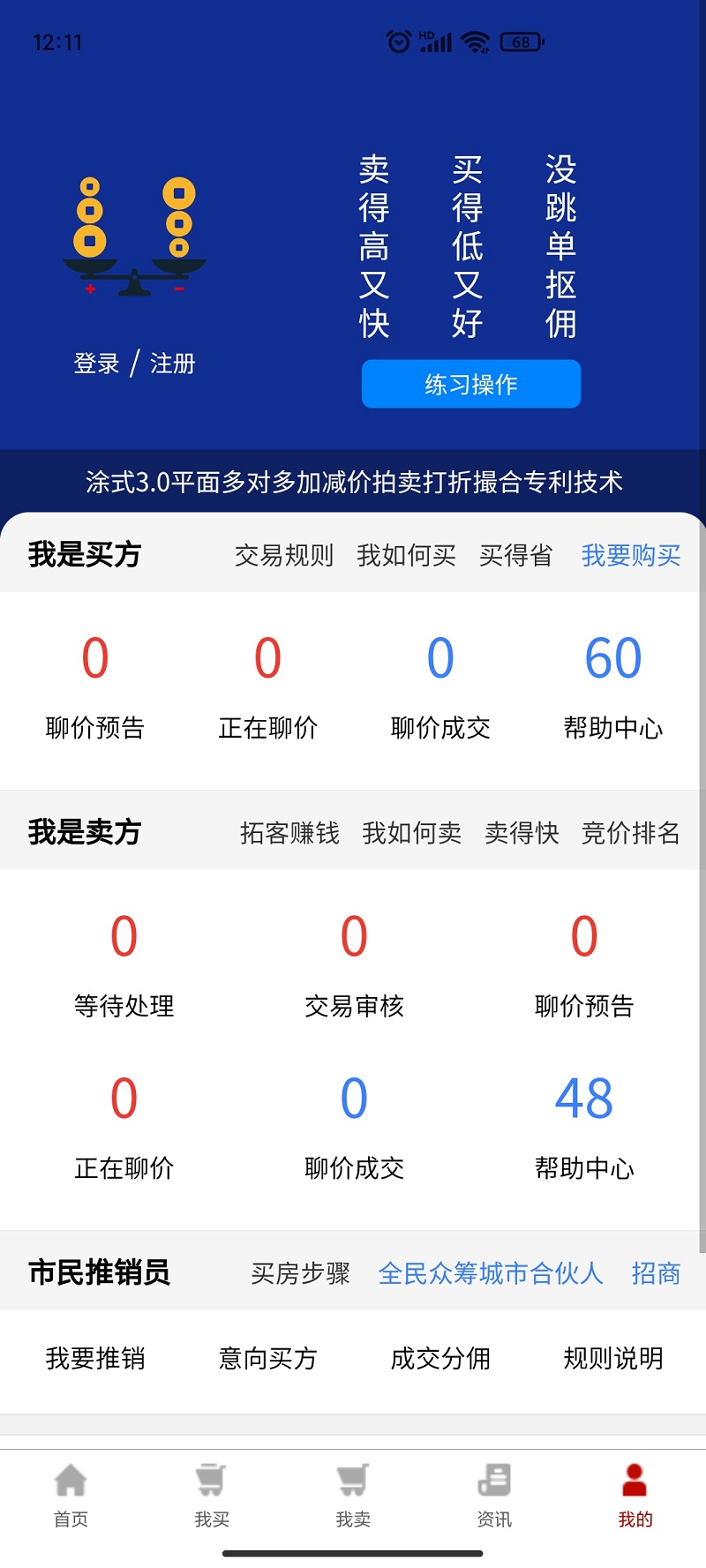Click 全民众筹城市合伙人 link
Image resolution: width=706 pixels, height=1568 pixels.
click(490, 1273)
